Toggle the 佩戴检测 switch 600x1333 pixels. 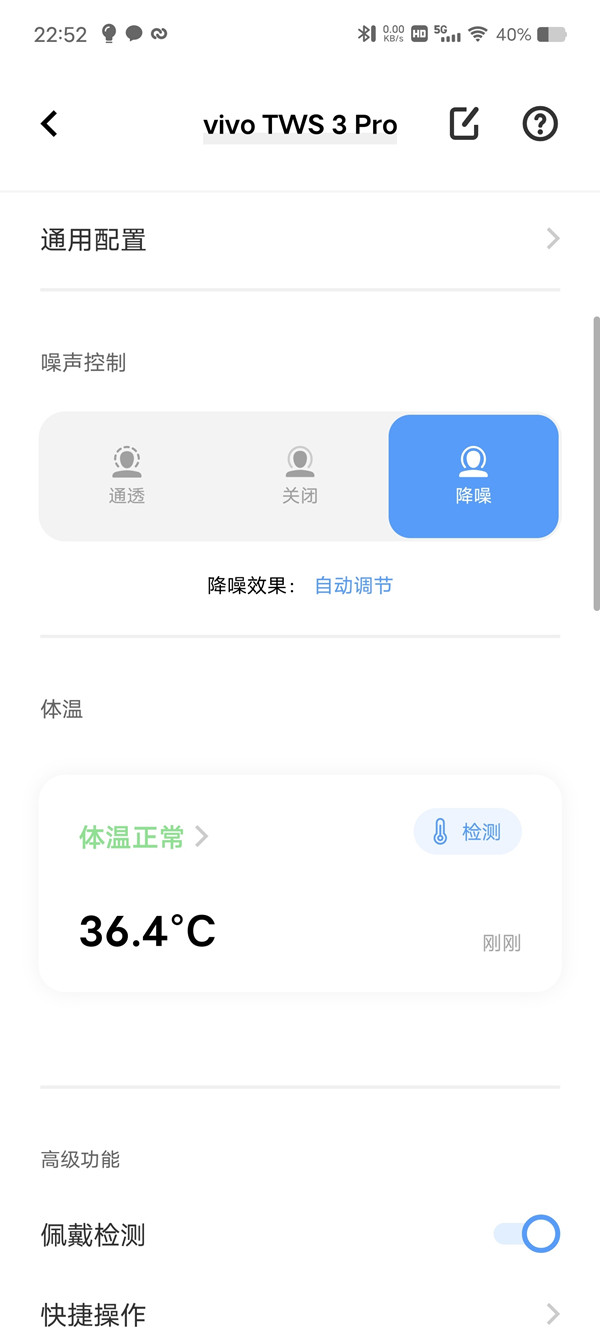(527, 1235)
